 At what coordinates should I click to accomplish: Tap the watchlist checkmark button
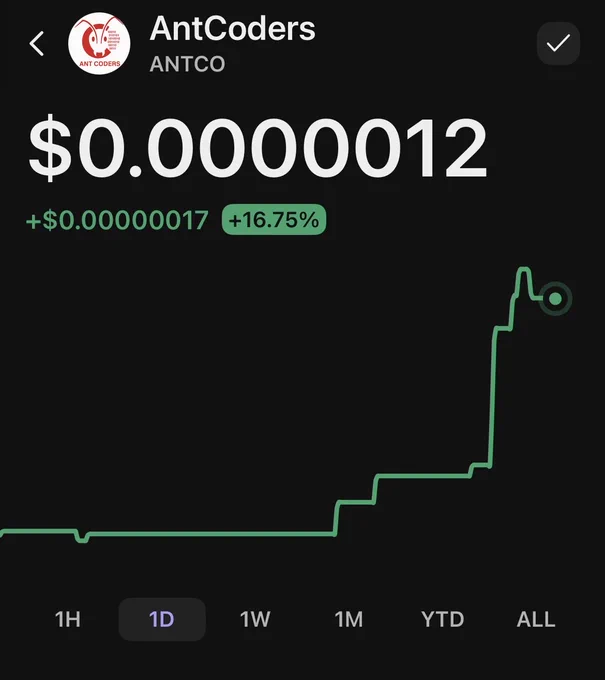(x=558, y=43)
